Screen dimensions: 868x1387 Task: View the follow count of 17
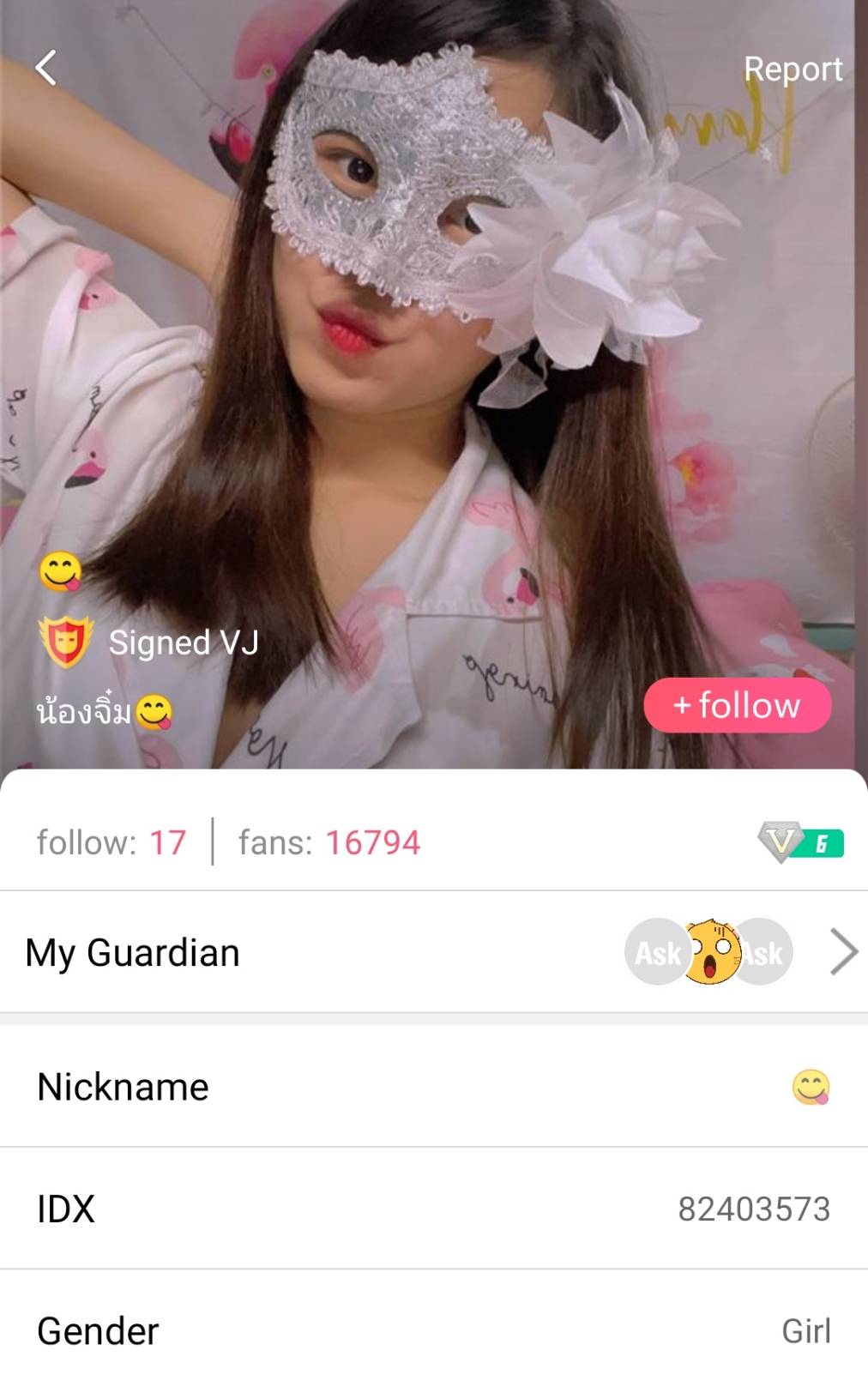click(112, 842)
